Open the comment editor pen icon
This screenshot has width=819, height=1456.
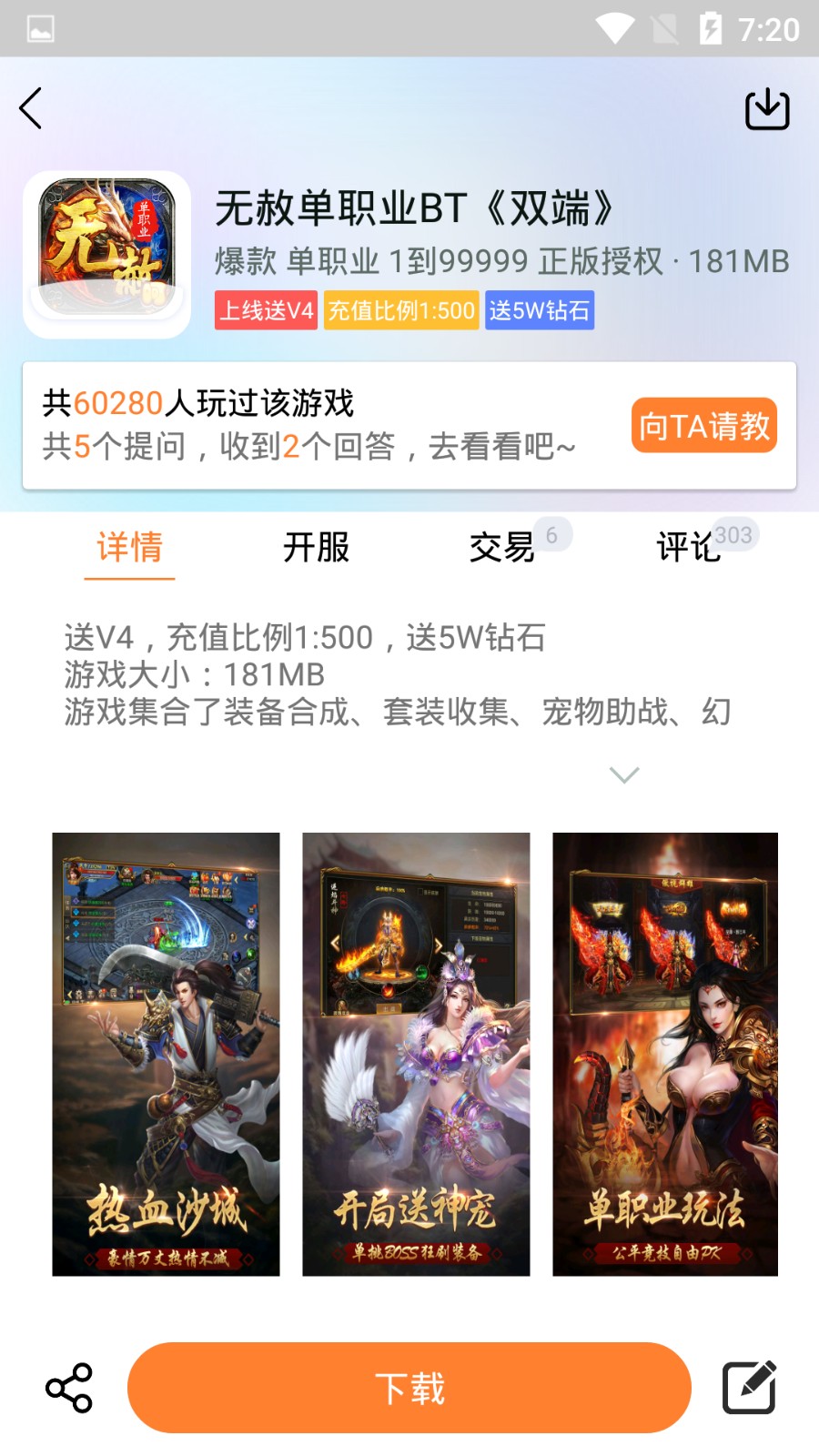tap(748, 1388)
